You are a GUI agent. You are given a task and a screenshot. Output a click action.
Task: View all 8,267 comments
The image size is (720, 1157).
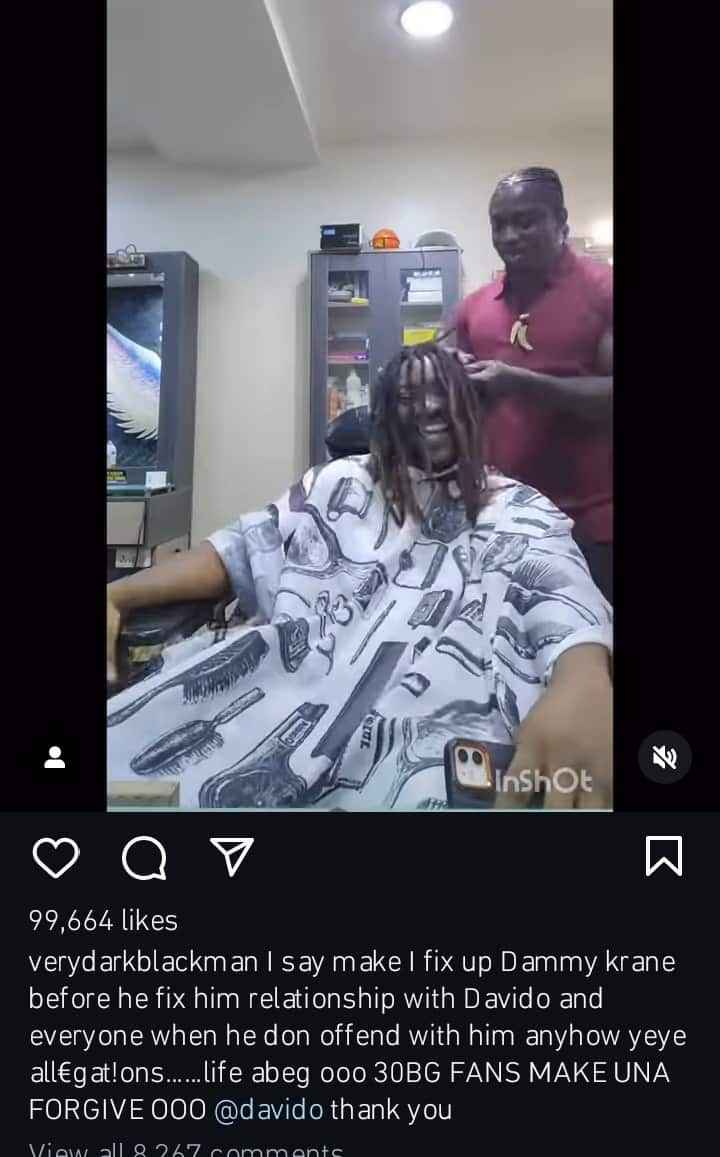pos(186,1148)
